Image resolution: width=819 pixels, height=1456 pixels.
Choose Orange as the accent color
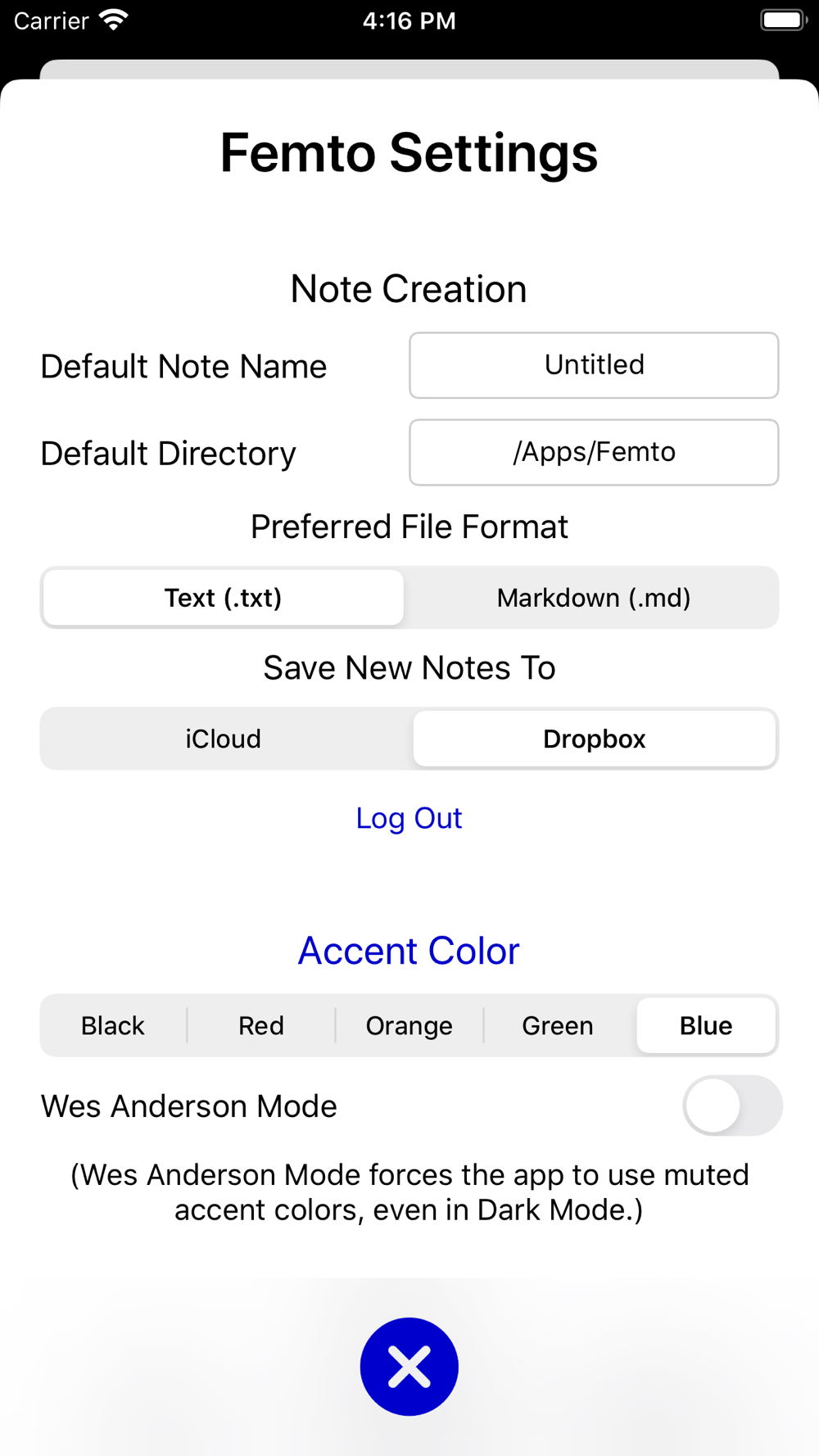[409, 1025]
